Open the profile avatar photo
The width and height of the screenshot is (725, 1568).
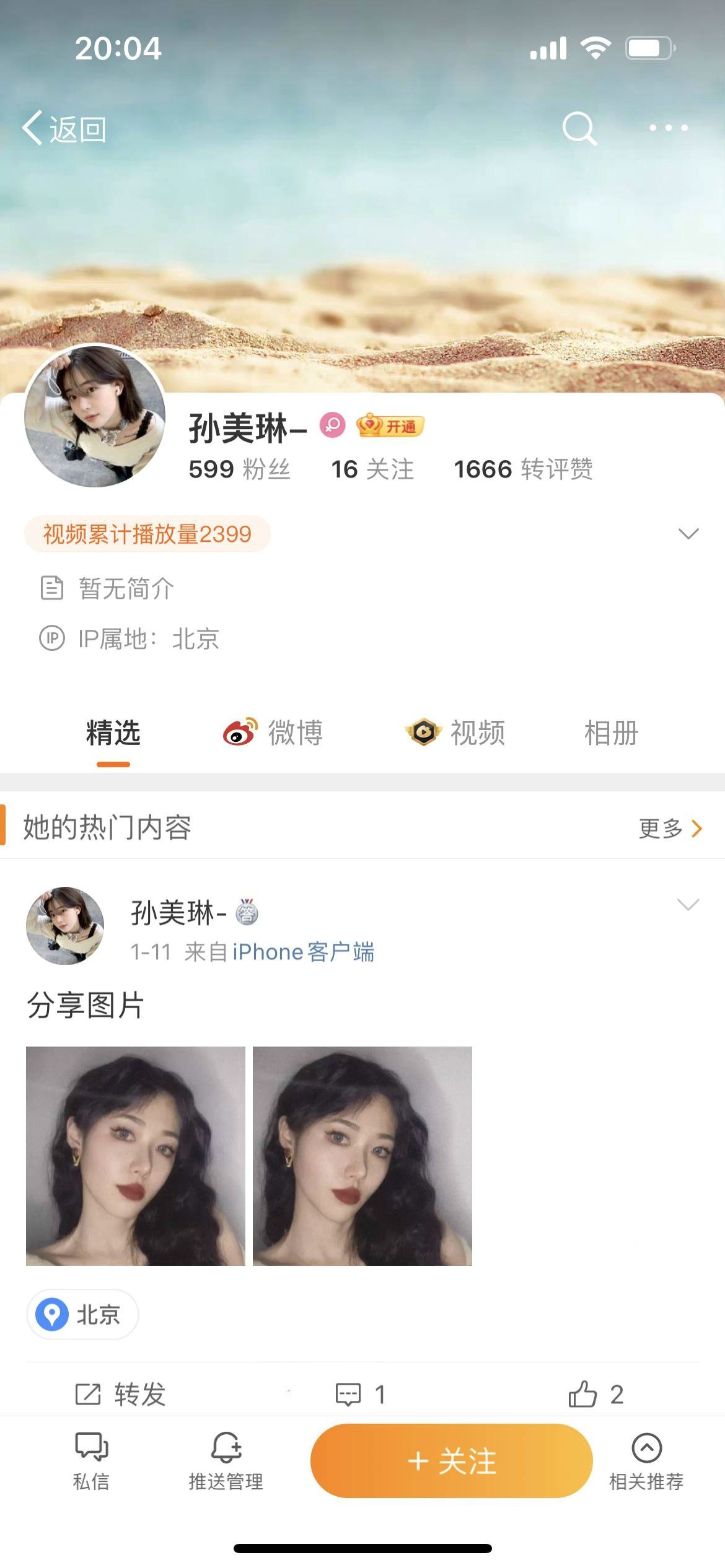pyautogui.click(x=95, y=416)
